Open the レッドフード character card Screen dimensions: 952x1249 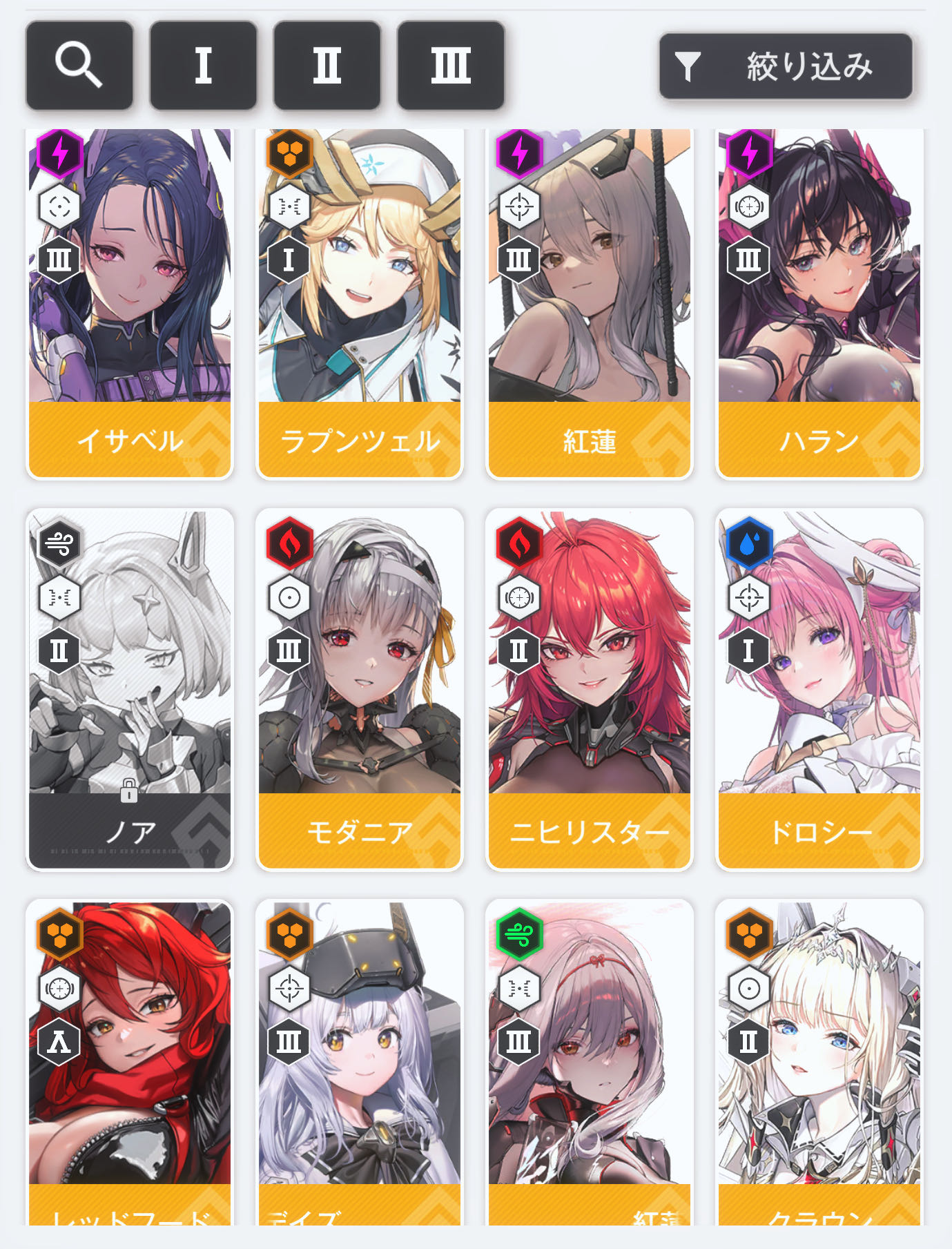tap(130, 1063)
